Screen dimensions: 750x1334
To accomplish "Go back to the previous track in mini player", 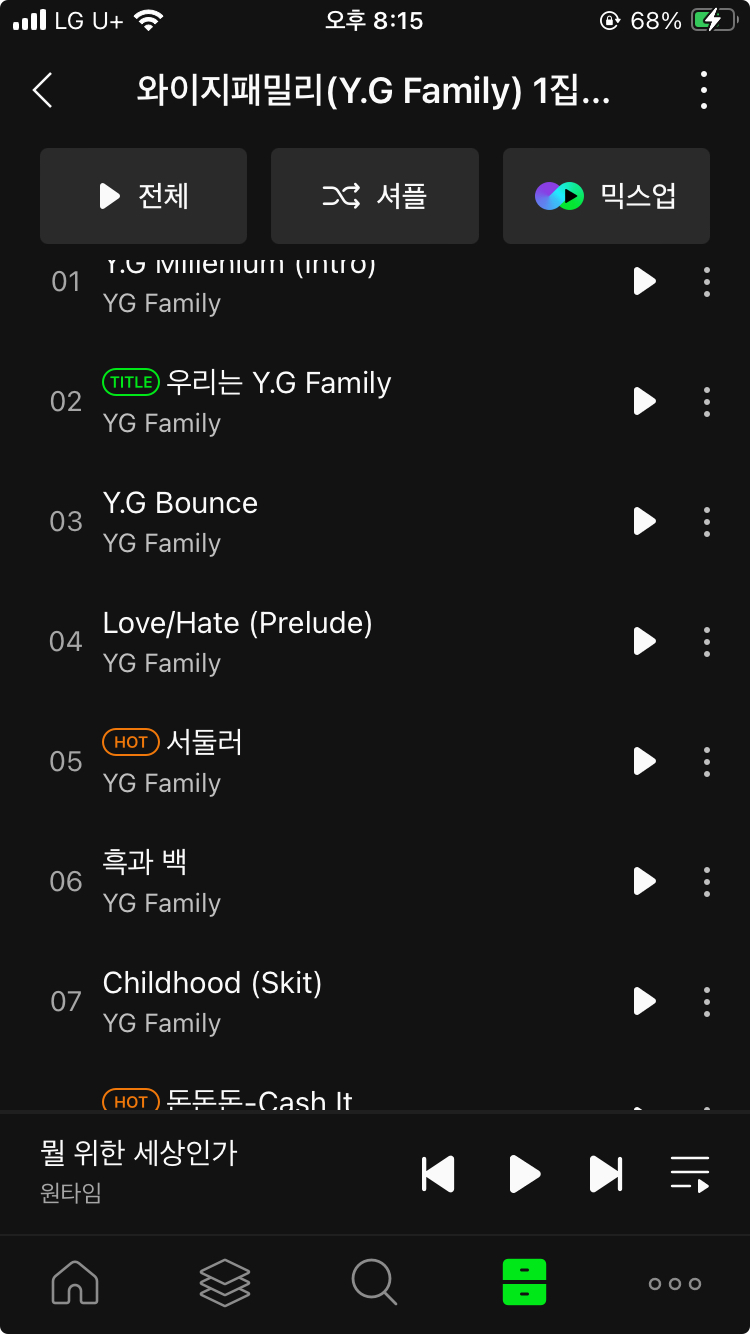I will (438, 1173).
